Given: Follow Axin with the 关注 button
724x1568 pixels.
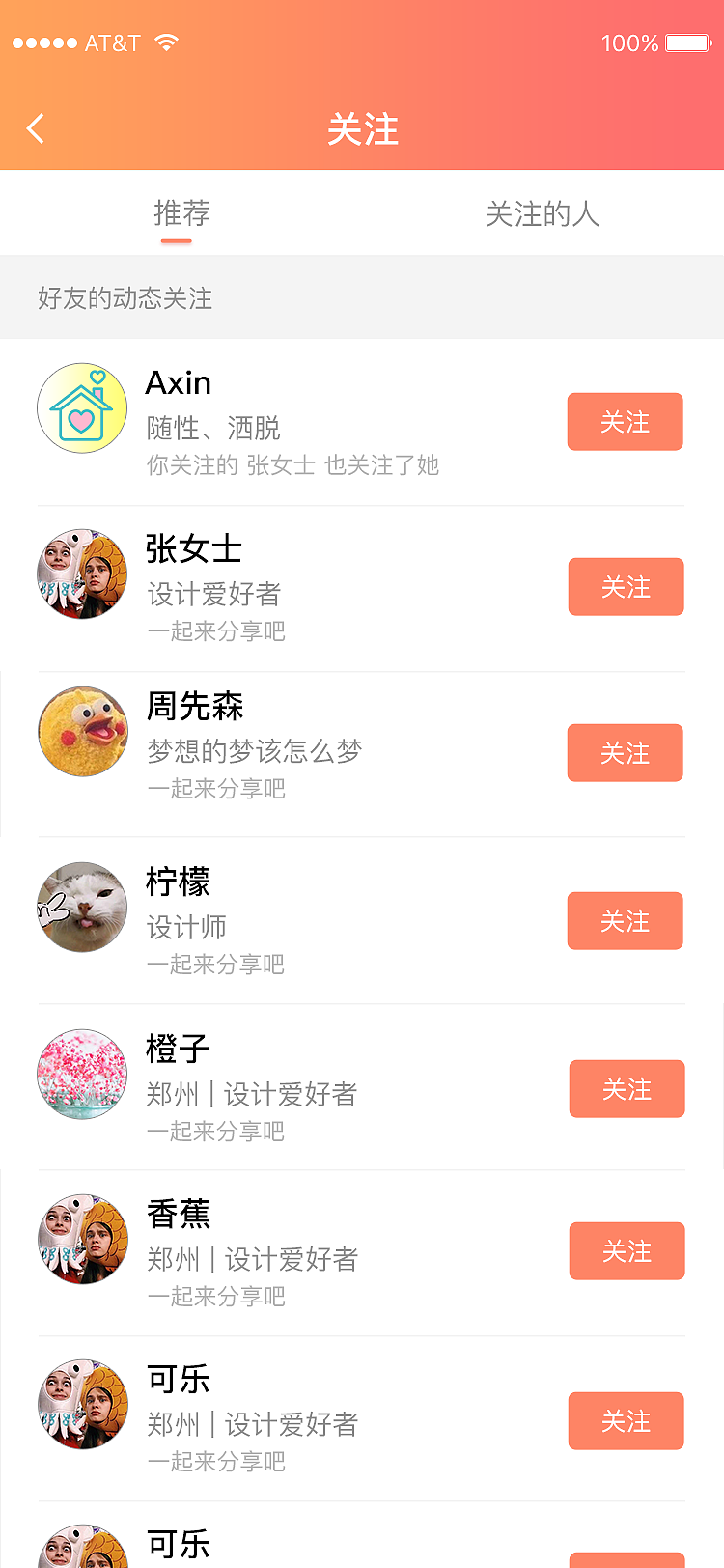Looking at the screenshot, I should coord(625,421).
